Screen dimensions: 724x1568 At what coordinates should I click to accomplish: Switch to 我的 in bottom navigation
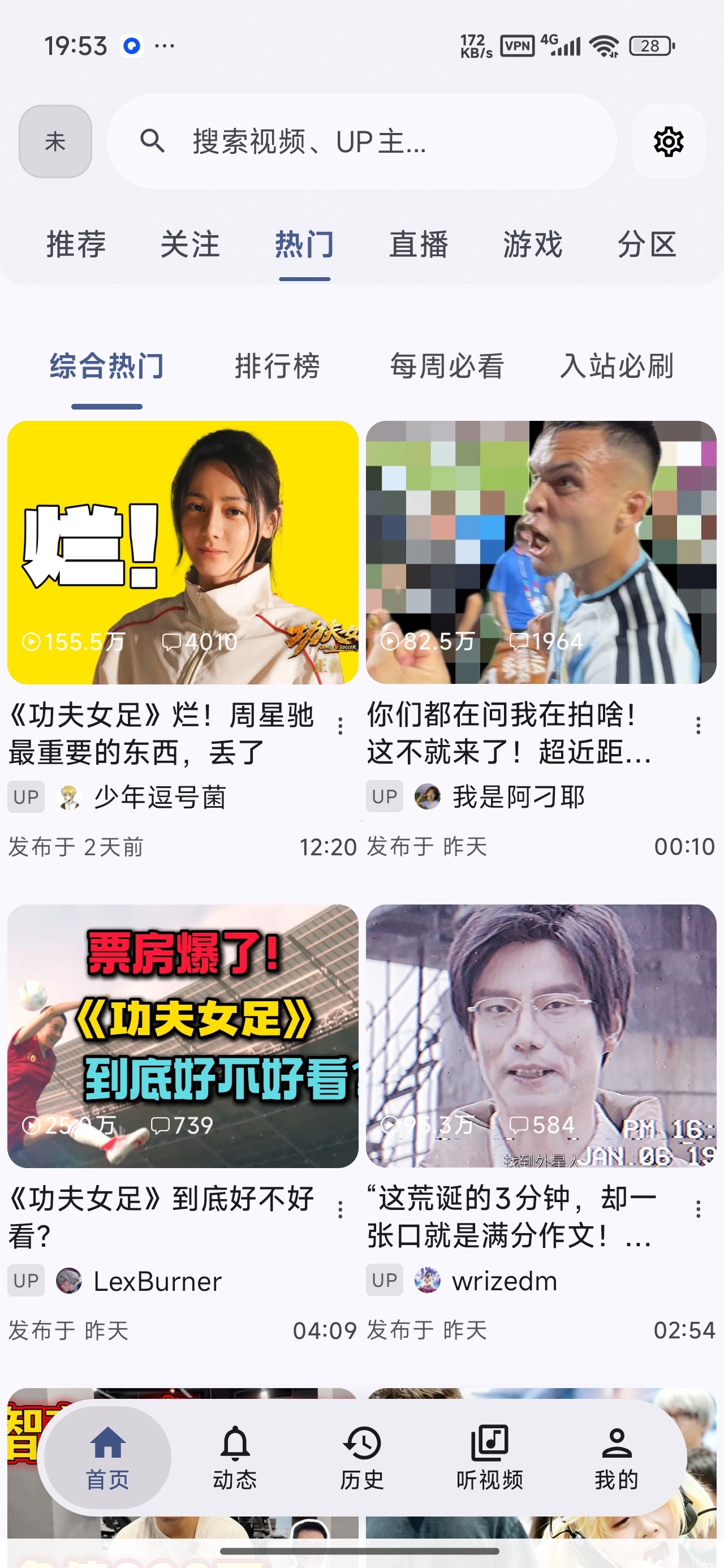(616, 1458)
